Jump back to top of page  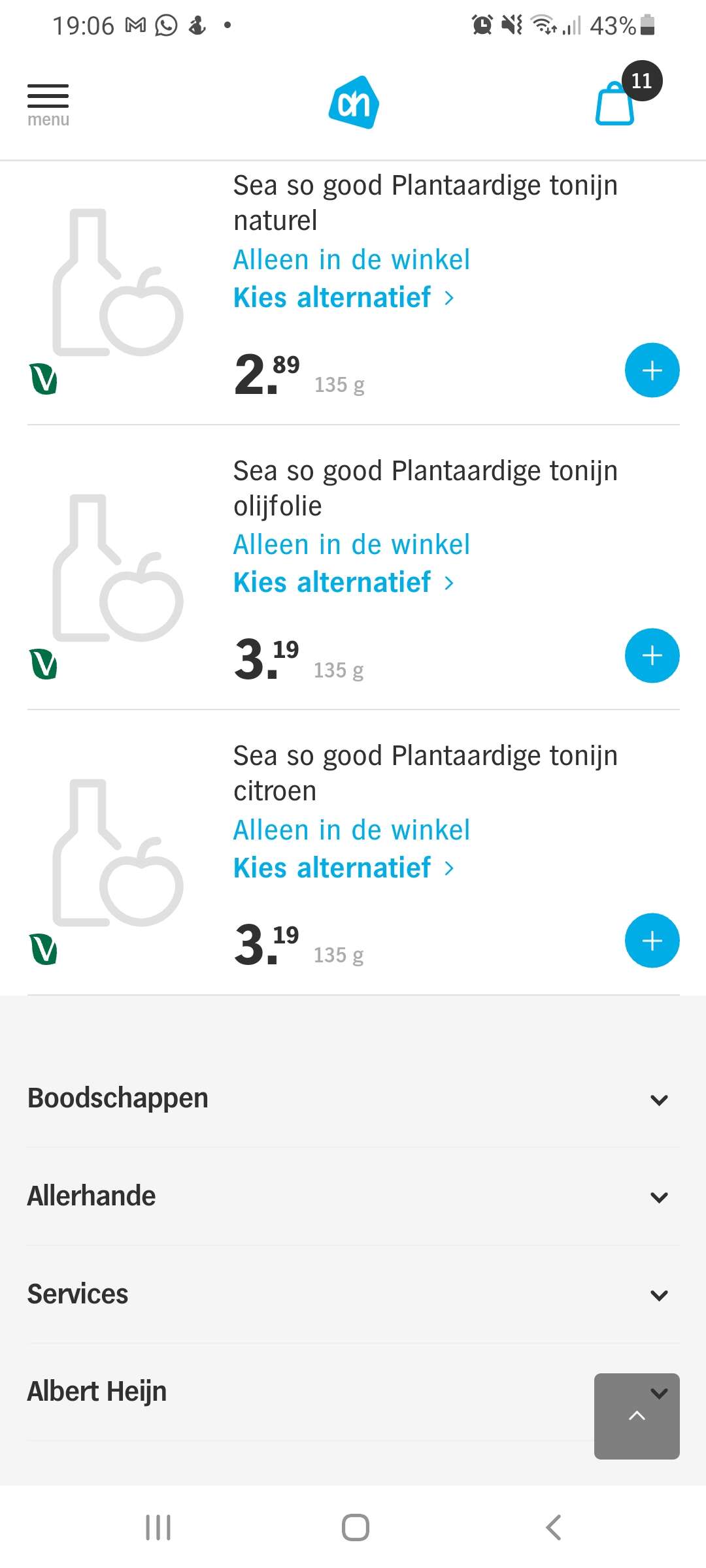tap(637, 1416)
